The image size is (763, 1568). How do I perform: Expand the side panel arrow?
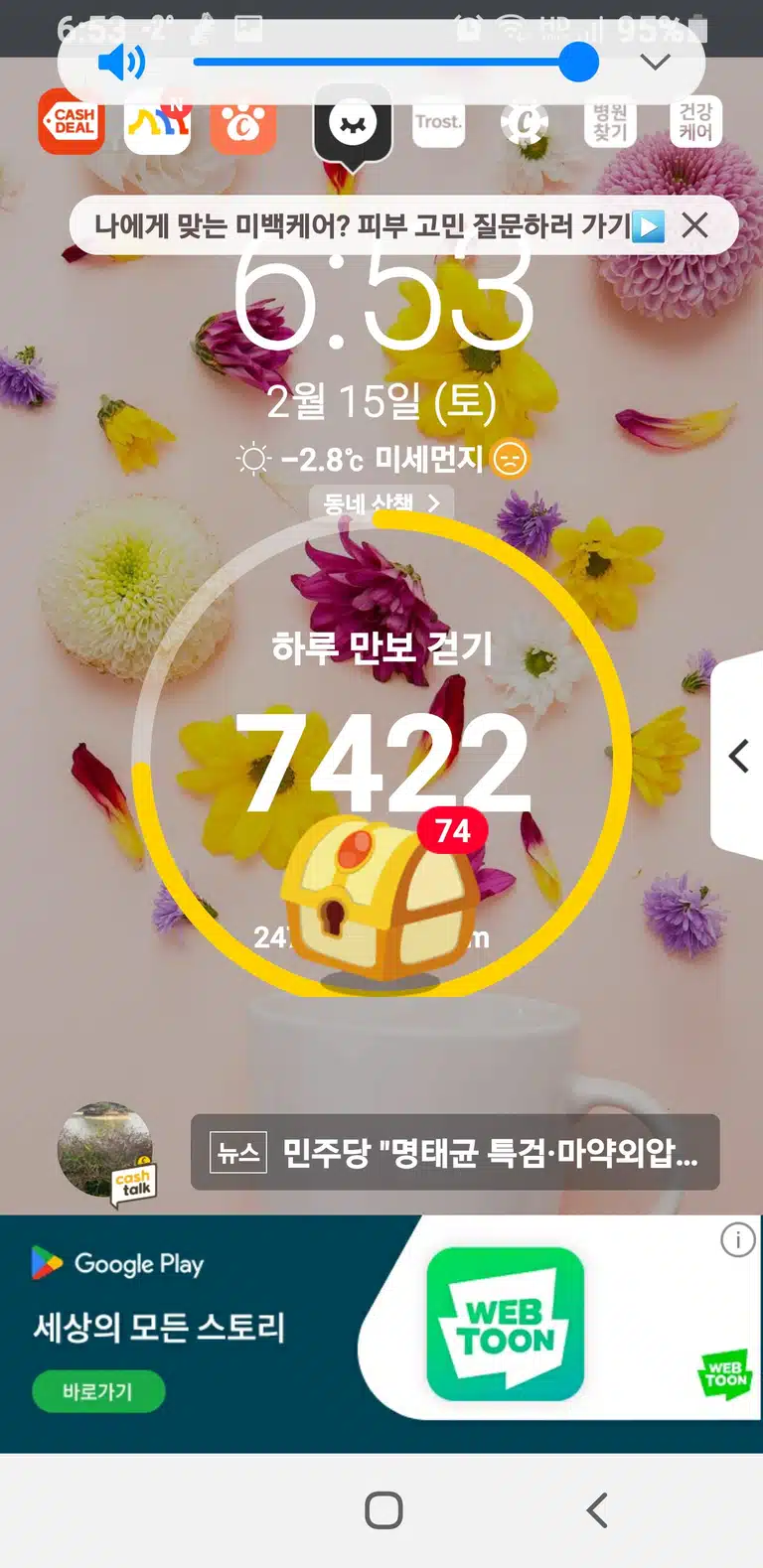pyautogui.click(x=738, y=756)
